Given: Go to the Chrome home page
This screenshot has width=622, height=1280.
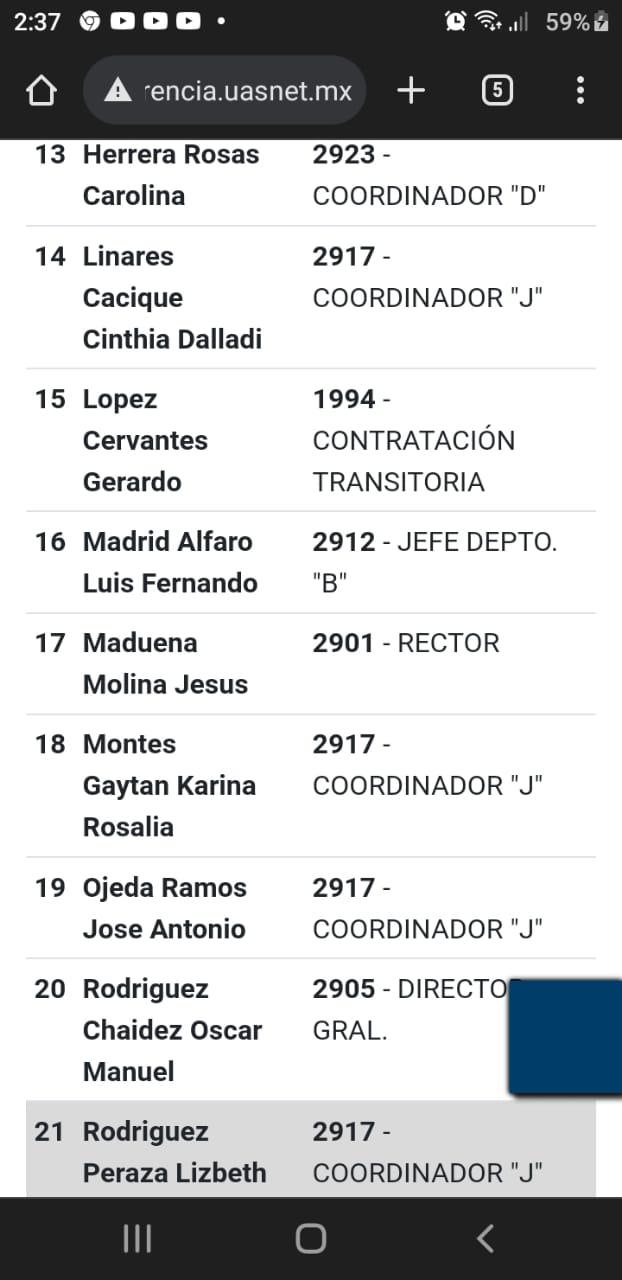Looking at the screenshot, I should [41, 91].
